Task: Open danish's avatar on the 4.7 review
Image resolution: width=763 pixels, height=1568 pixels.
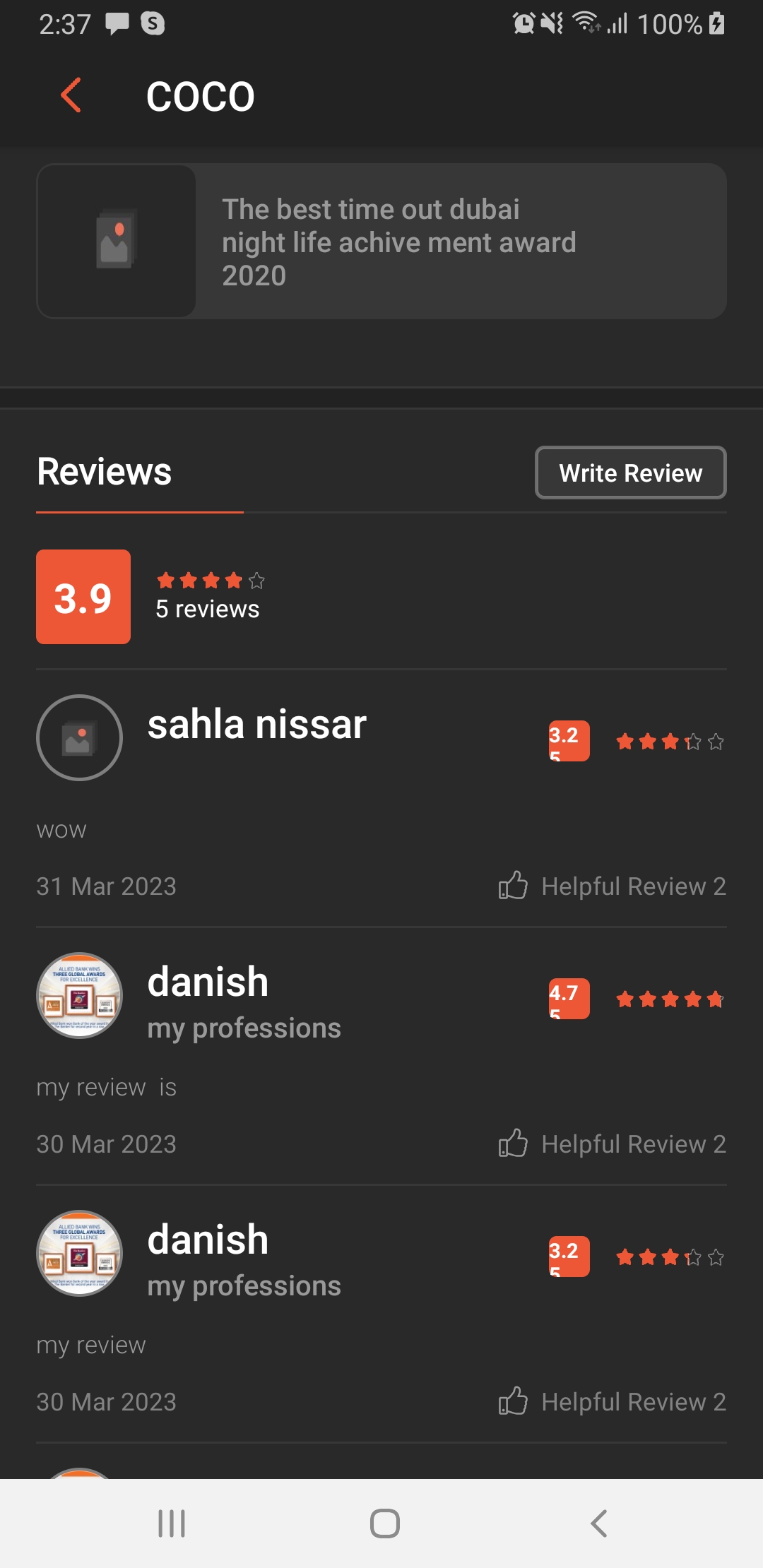Action: 79,996
